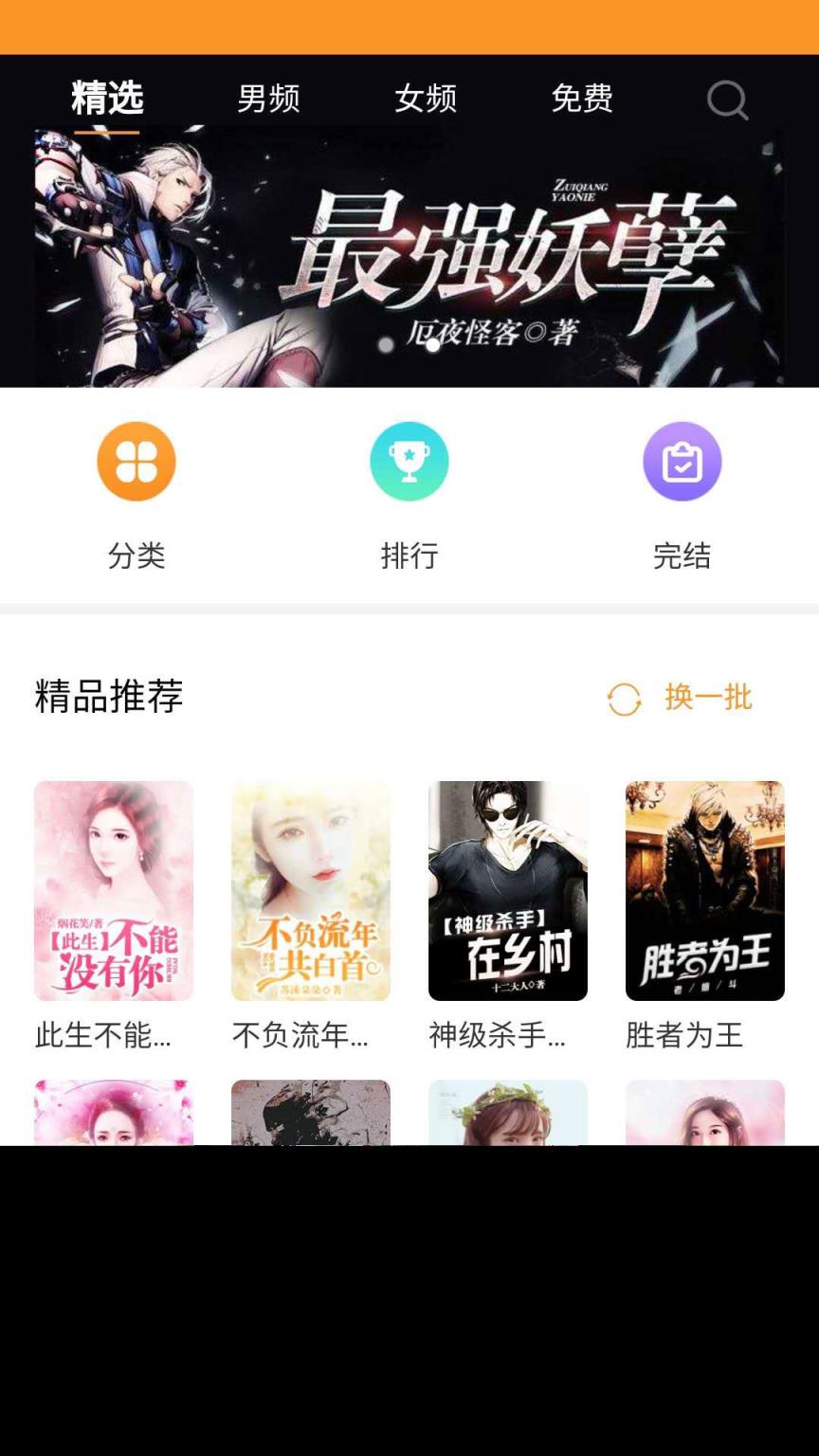Open the 此生不能没有你 book cover

point(114,891)
